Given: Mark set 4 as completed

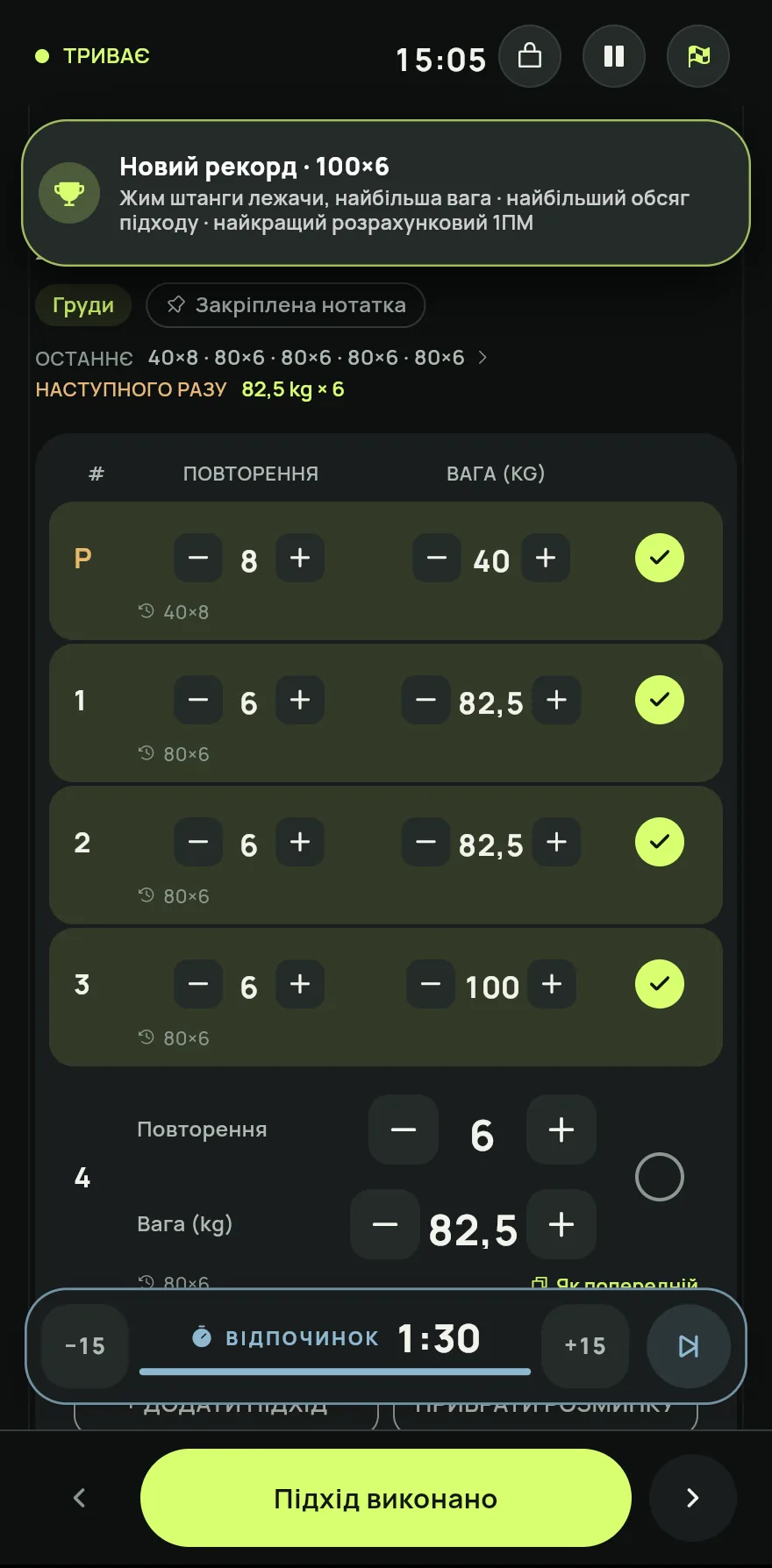Looking at the screenshot, I should 660,1177.
